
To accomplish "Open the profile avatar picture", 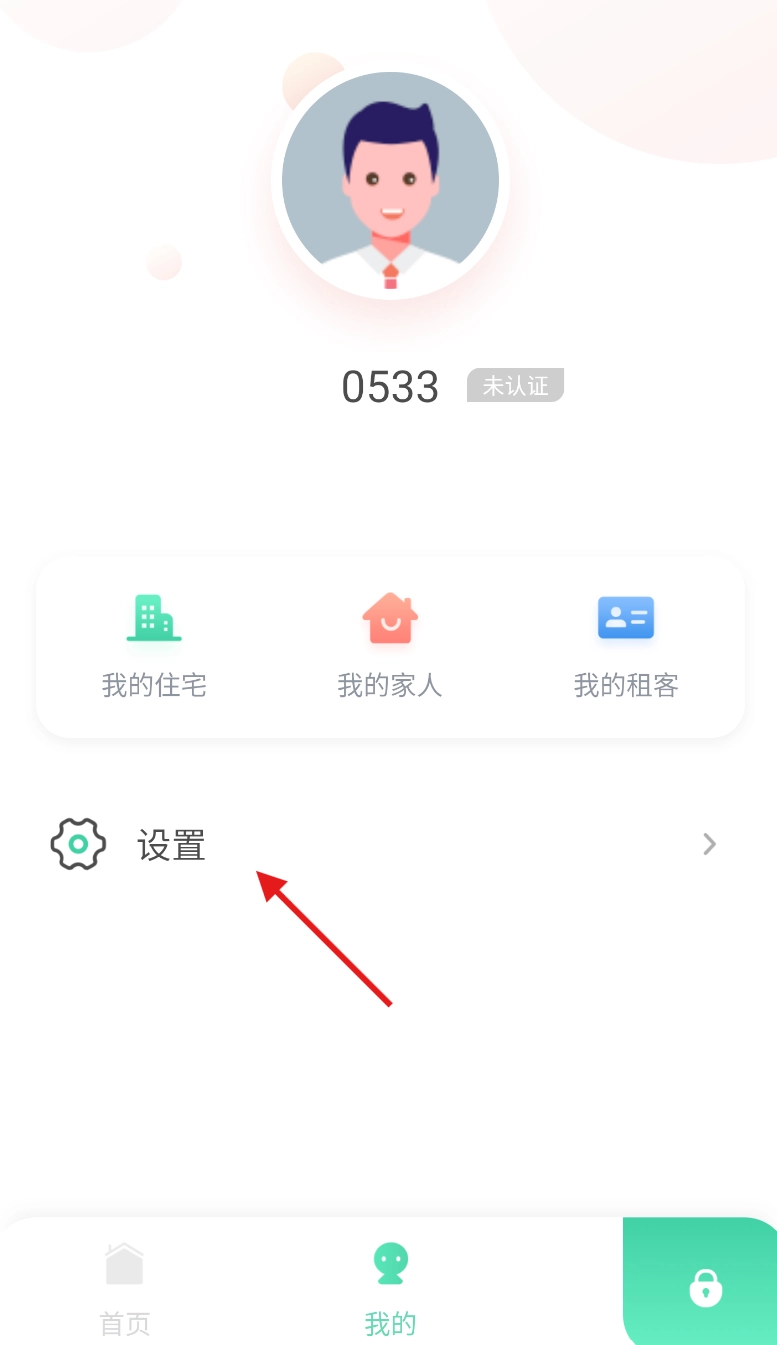I will [390, 182].
